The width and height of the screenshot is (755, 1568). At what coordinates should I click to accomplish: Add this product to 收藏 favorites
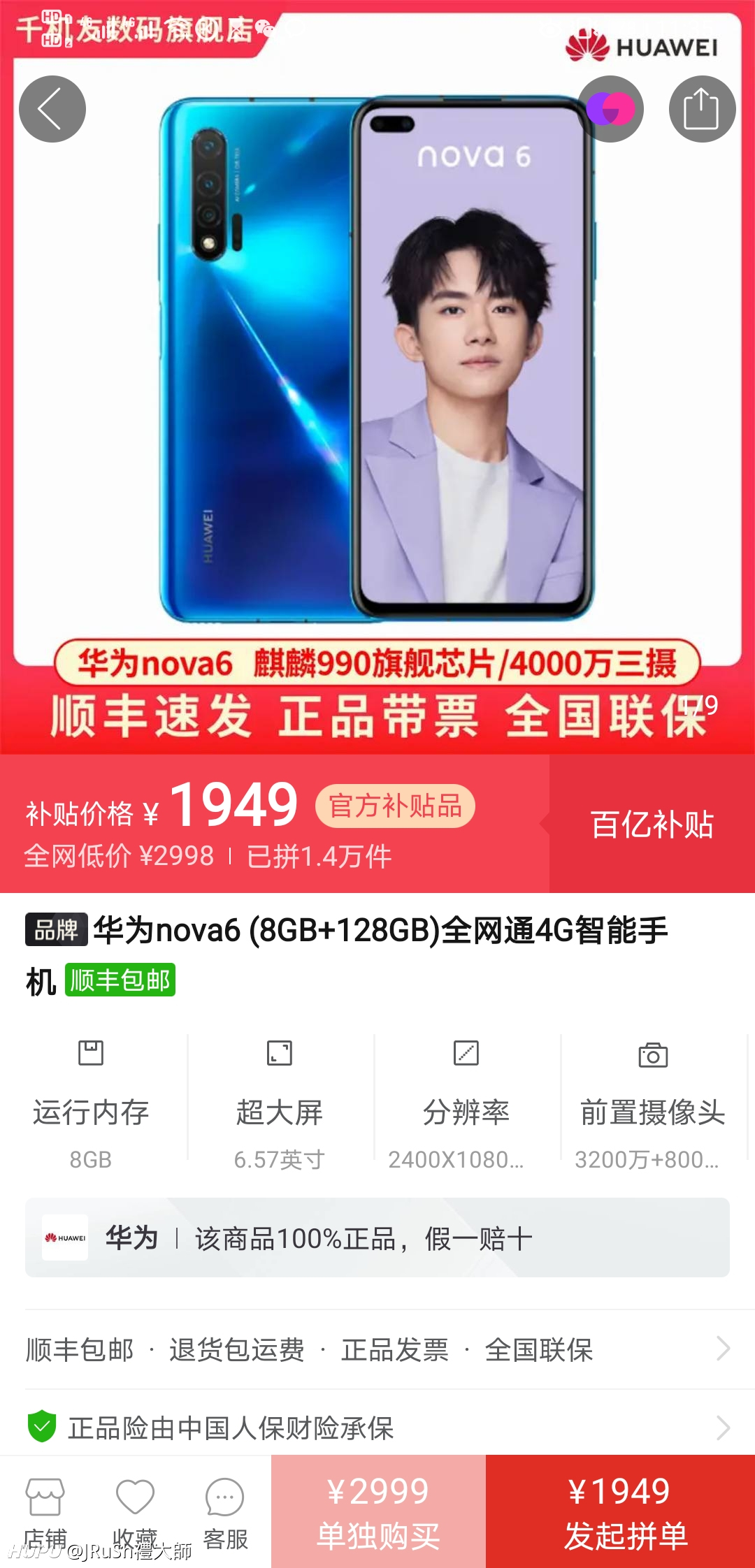[x=135, y=1512]
